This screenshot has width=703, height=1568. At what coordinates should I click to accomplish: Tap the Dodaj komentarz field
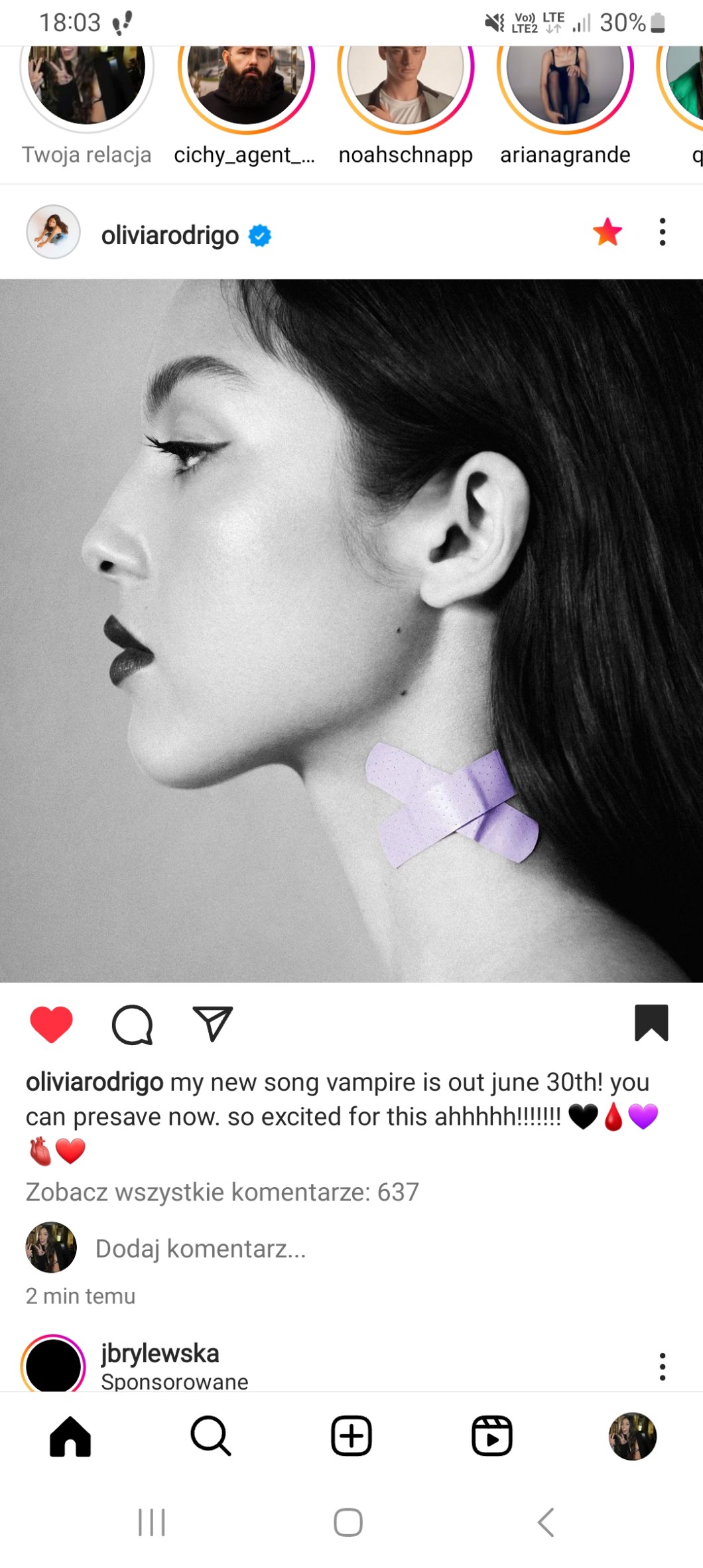pos(200,1248)
